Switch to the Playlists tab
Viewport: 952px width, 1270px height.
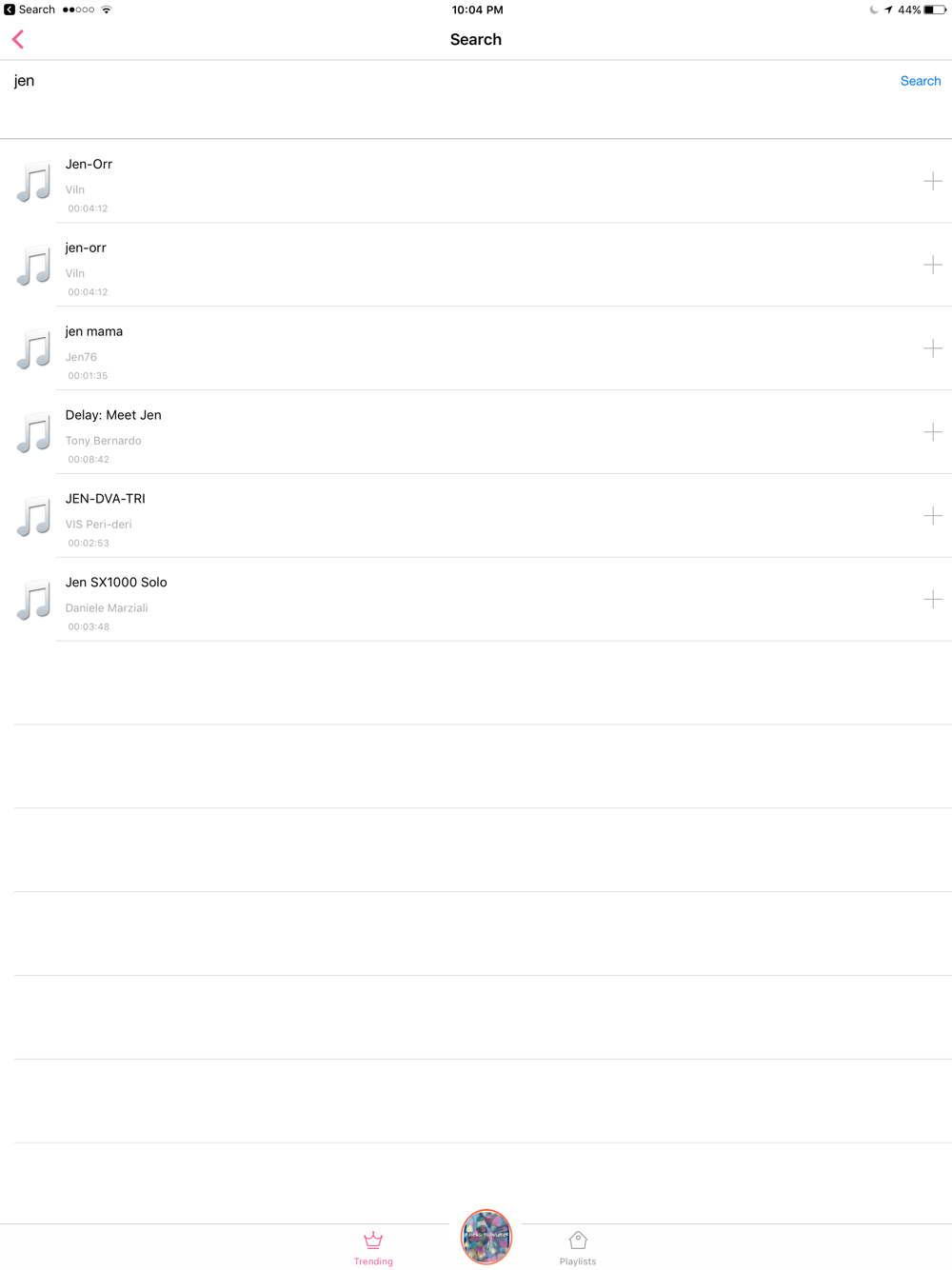[x=578, y=1247]
